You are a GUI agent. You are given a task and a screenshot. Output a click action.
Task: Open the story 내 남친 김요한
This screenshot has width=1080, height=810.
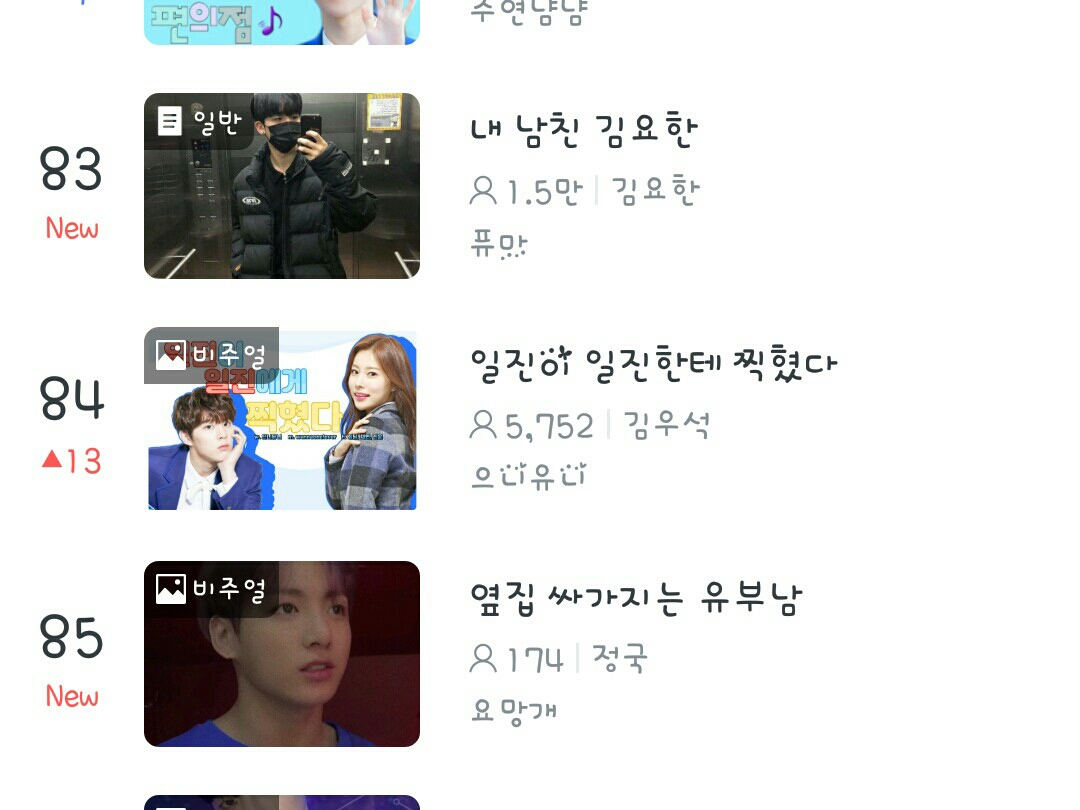tap(583, 130)
